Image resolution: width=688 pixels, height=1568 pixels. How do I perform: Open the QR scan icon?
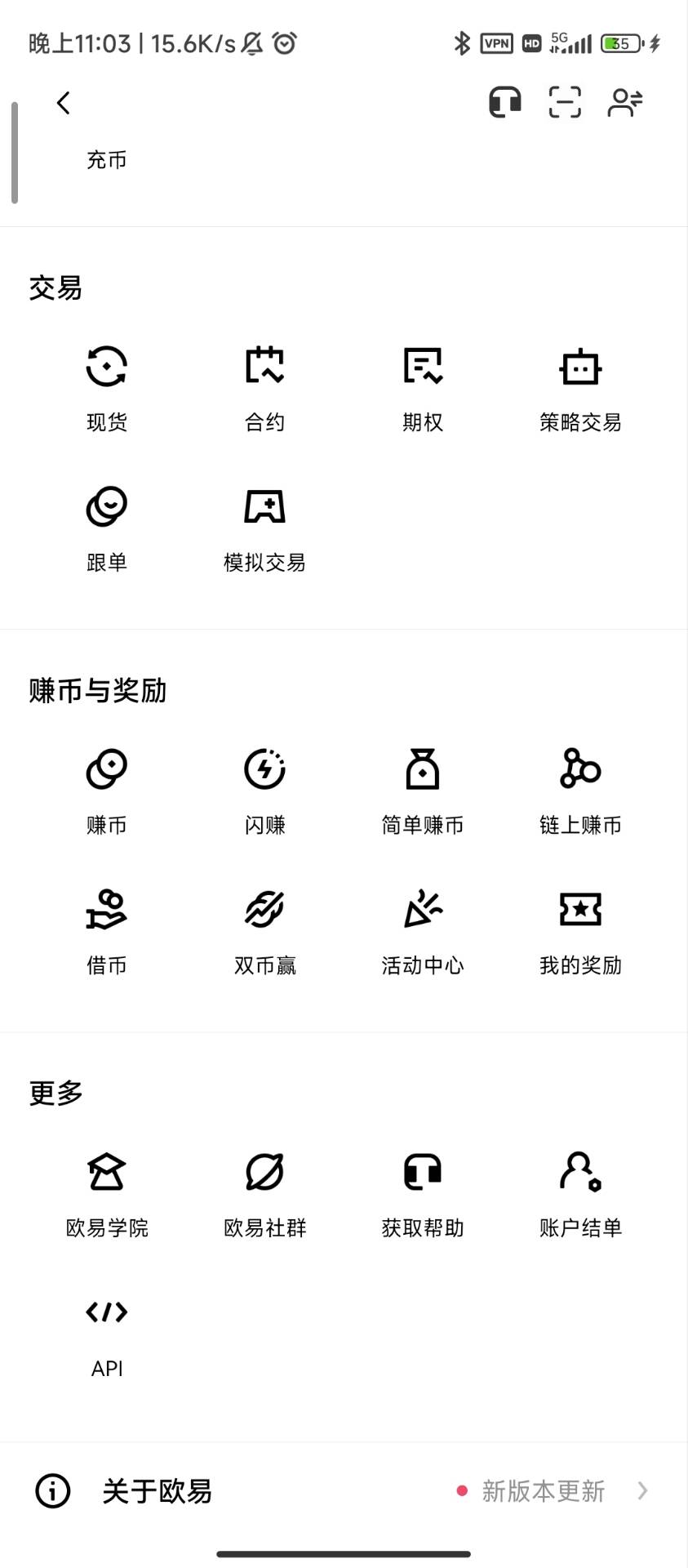[565, 103]
